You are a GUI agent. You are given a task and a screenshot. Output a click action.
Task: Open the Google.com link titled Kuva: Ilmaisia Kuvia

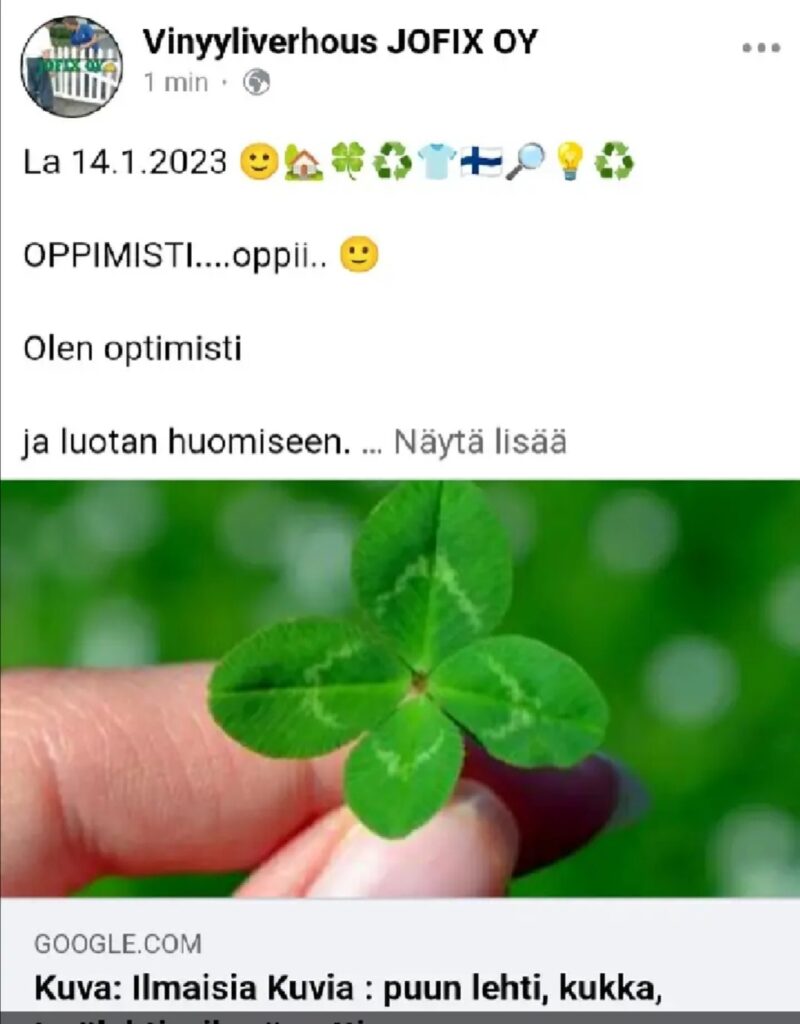point(348,989)
